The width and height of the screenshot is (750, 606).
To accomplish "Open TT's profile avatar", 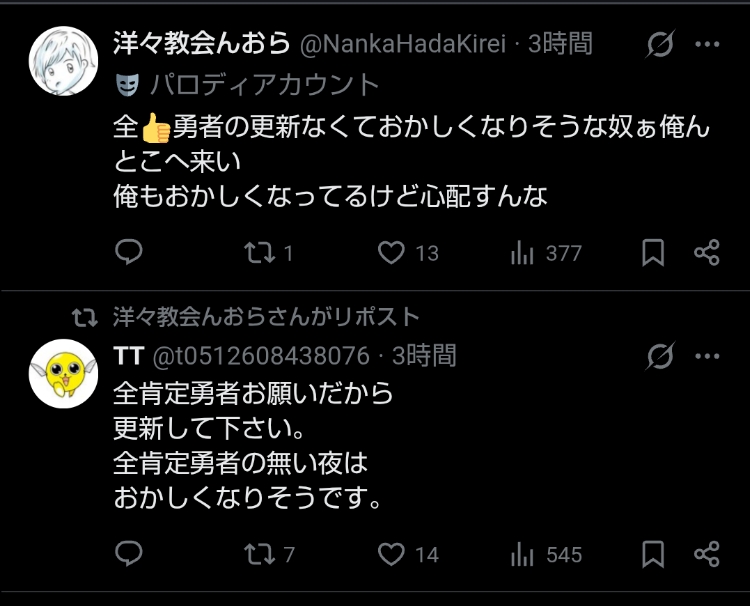I will pos(63,374).
